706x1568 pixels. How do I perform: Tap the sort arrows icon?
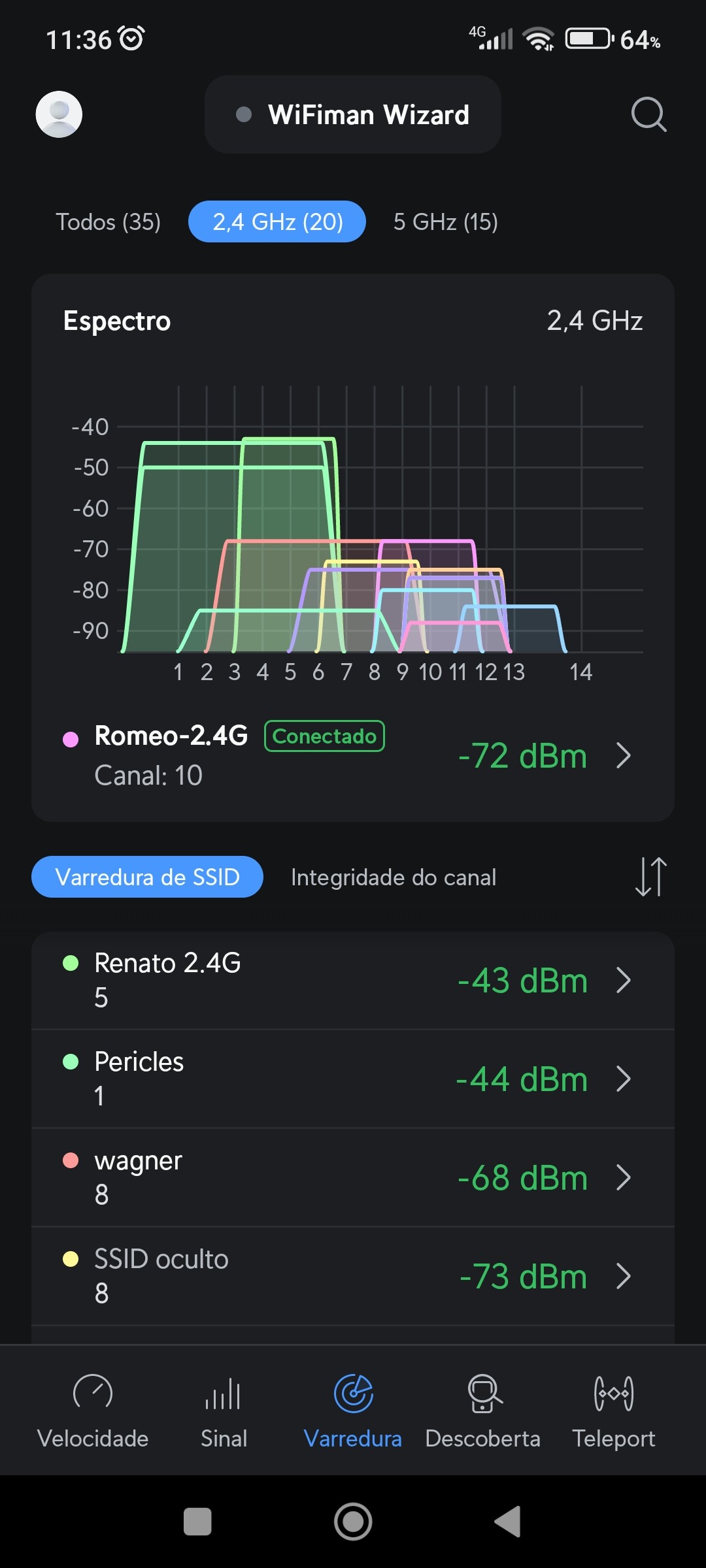(x=650, y=877)
